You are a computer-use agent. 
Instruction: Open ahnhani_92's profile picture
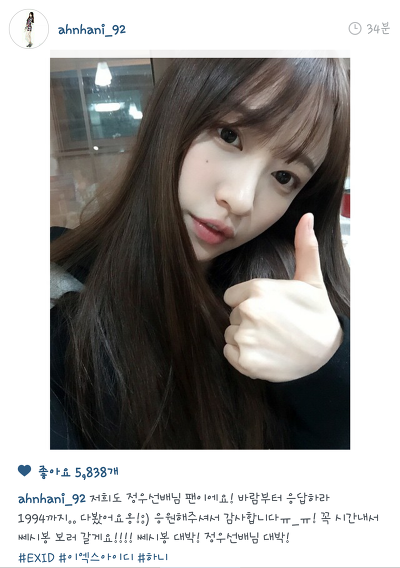29,29
